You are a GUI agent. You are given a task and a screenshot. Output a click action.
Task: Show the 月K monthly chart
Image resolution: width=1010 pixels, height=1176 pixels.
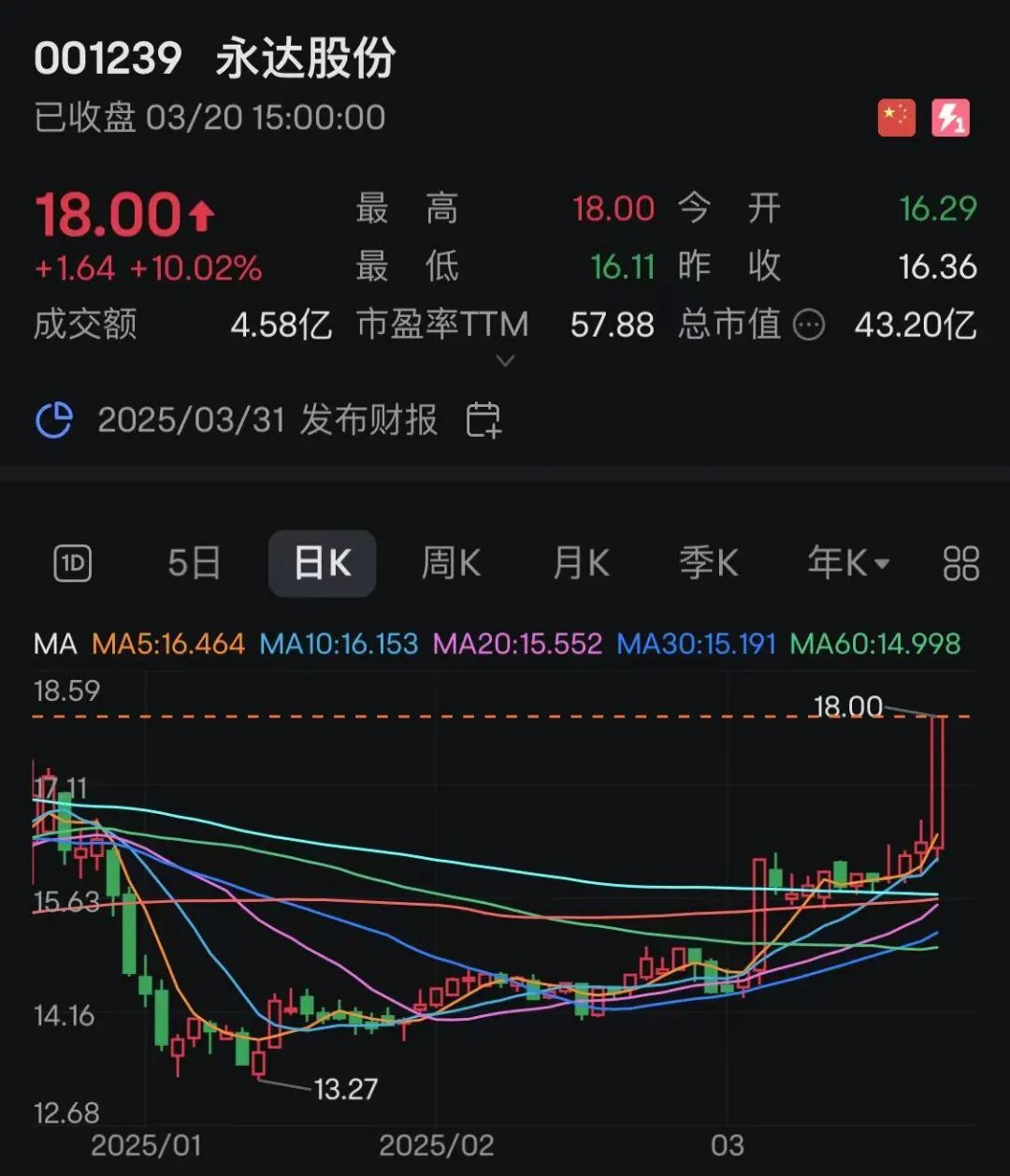[581, 564]
